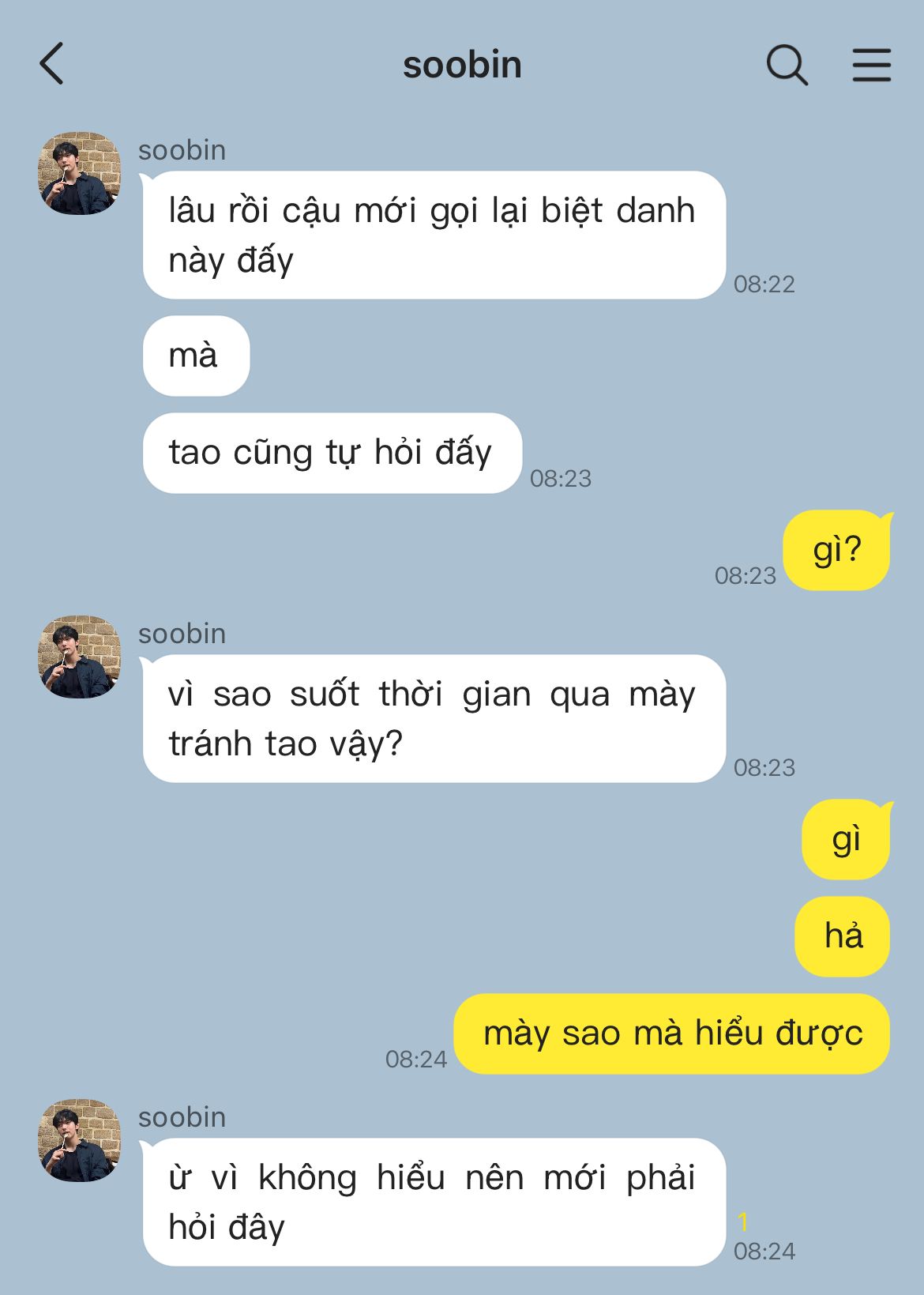
Task: Search within the soobin conversation
Action: (787, 65)
